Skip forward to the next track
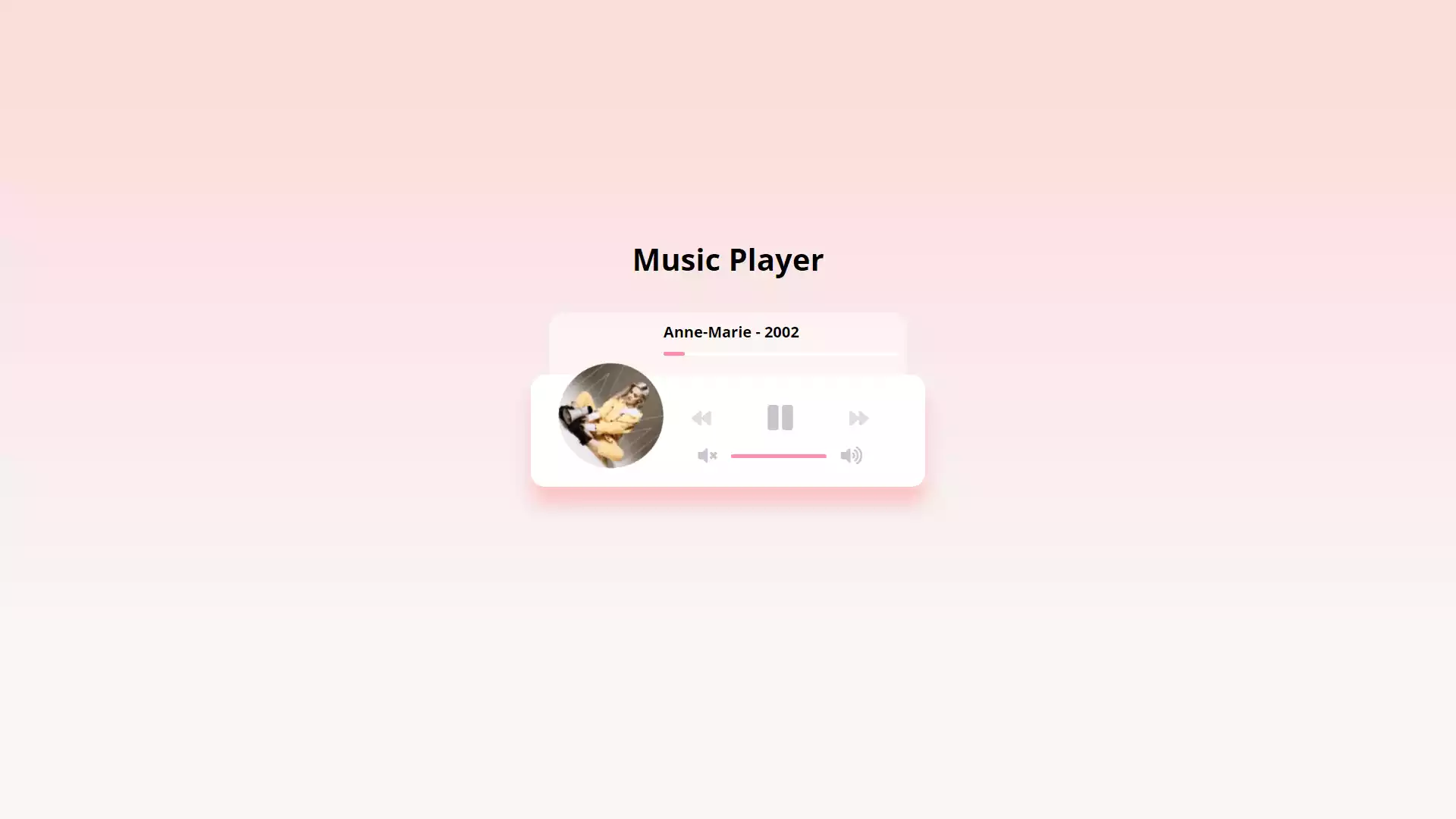This screenshot has height=819, width=1456. click(858, 419)
